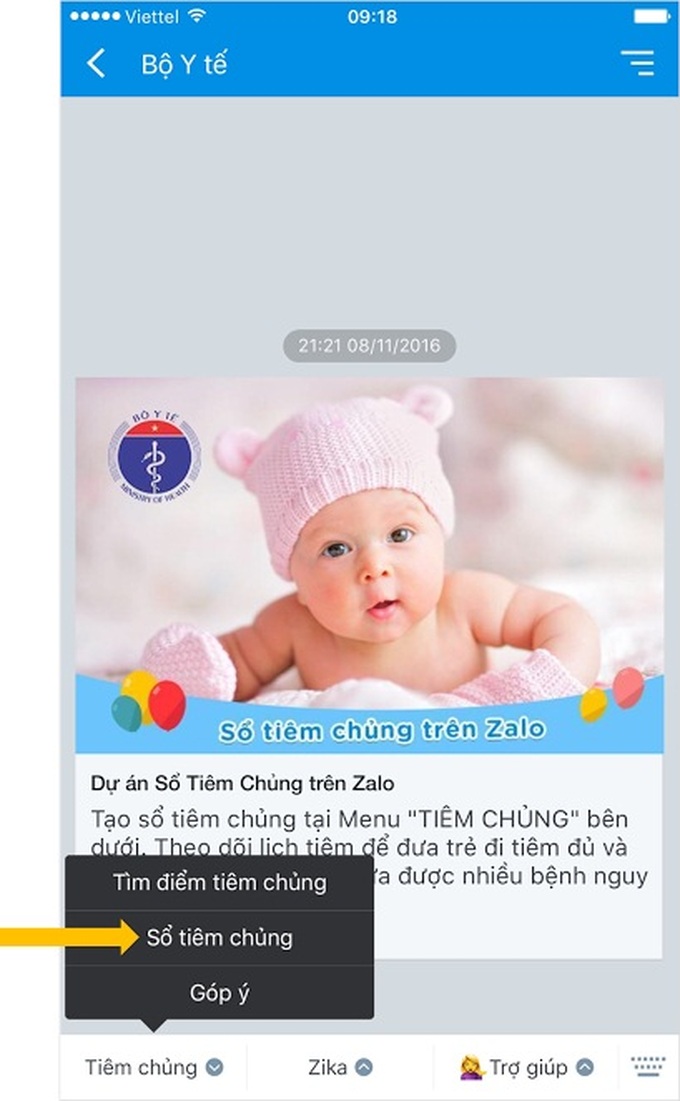
Task: Collapse the Tiêm chủng bottom menu
Action: click(x=153, y=1067)
